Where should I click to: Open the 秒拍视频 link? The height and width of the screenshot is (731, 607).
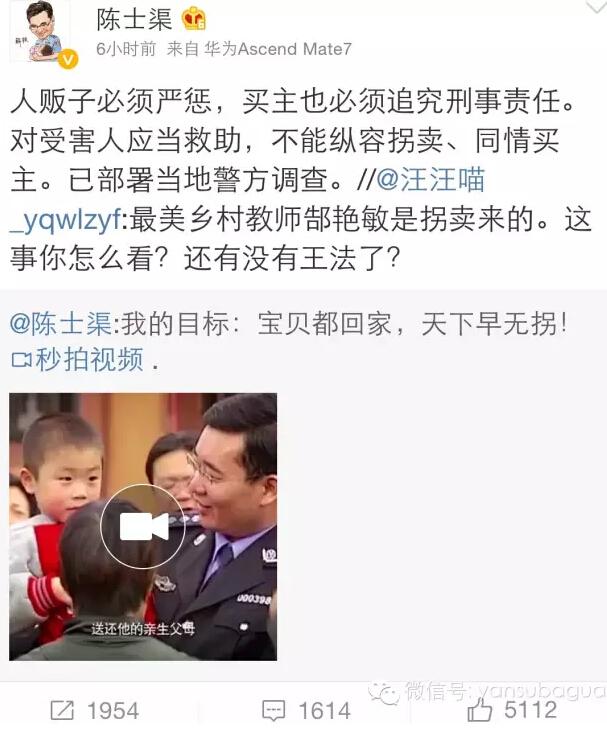[80, 360]
